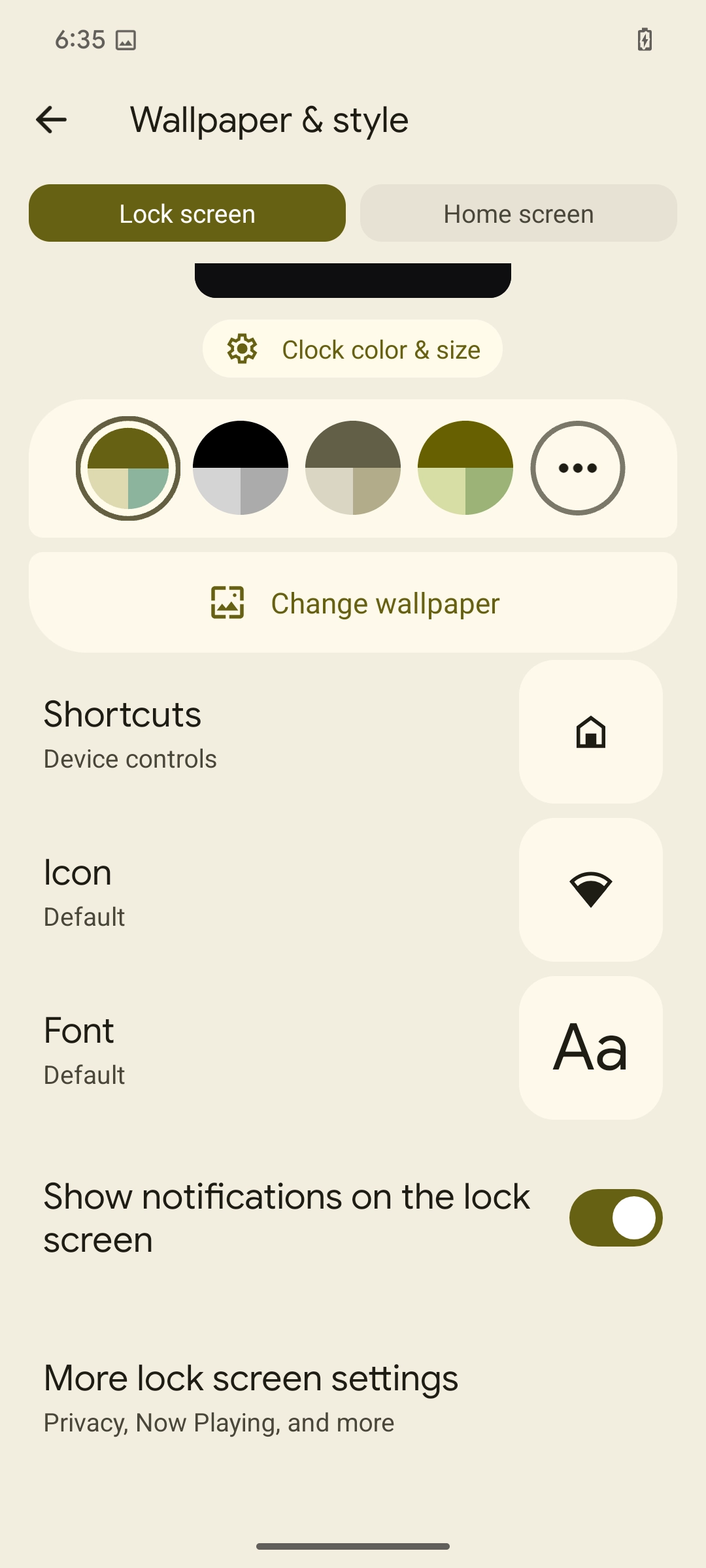Choose the black and gray color palette
The width and height of the screenshot is (706, 1568).
[241, 468]
